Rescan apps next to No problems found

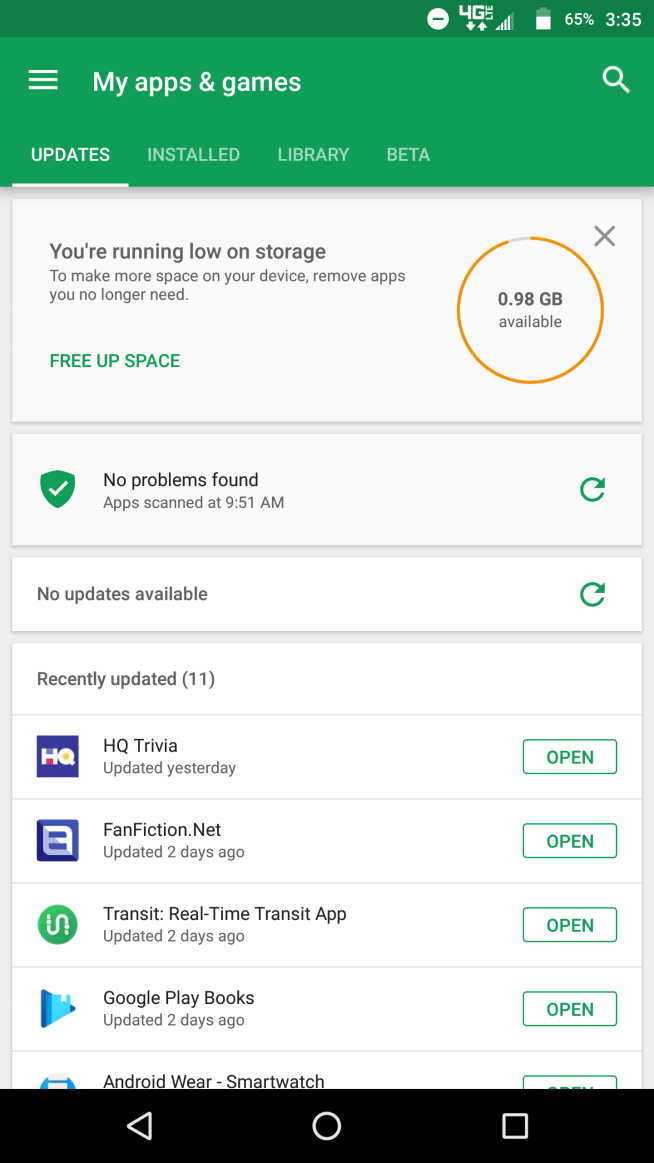point(592,490)
